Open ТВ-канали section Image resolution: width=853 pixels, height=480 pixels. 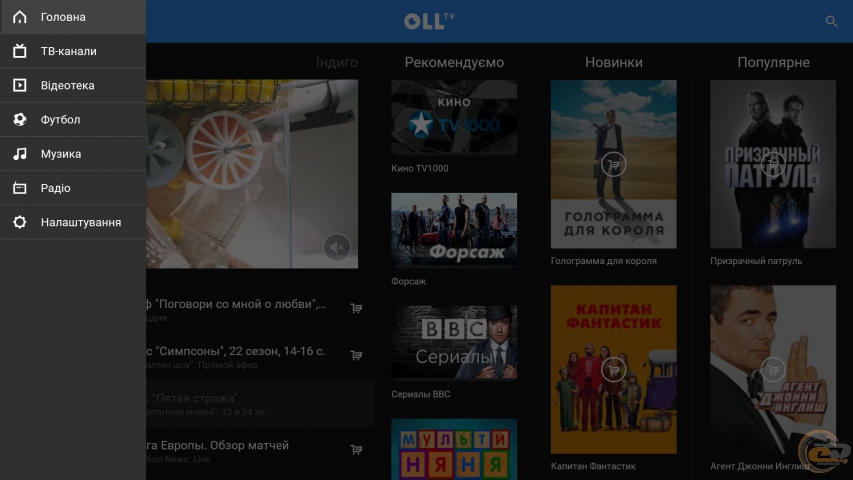tap(68, 51)
